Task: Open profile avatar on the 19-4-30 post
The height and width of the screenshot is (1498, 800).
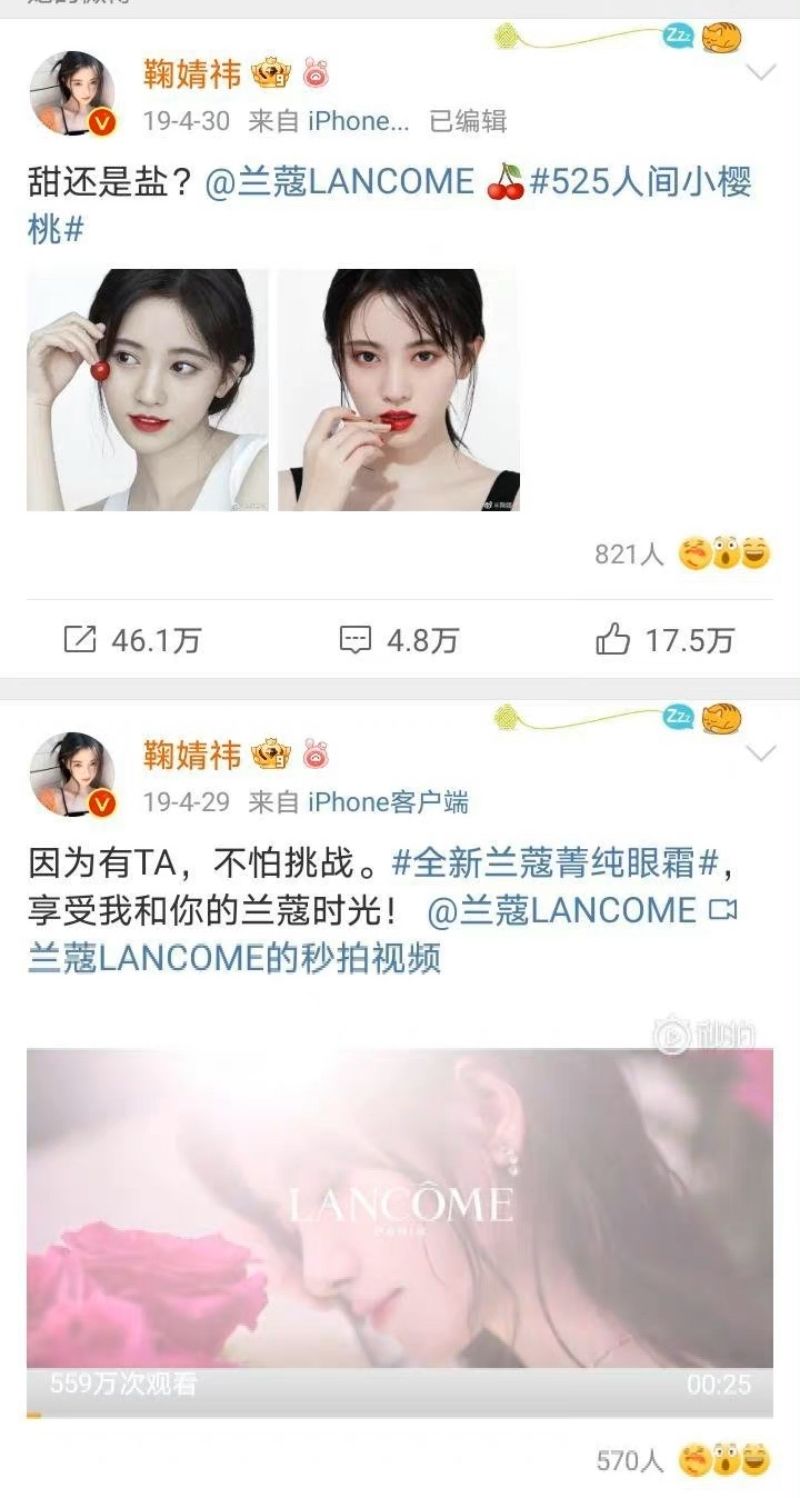Action: (x=76, y=92)
